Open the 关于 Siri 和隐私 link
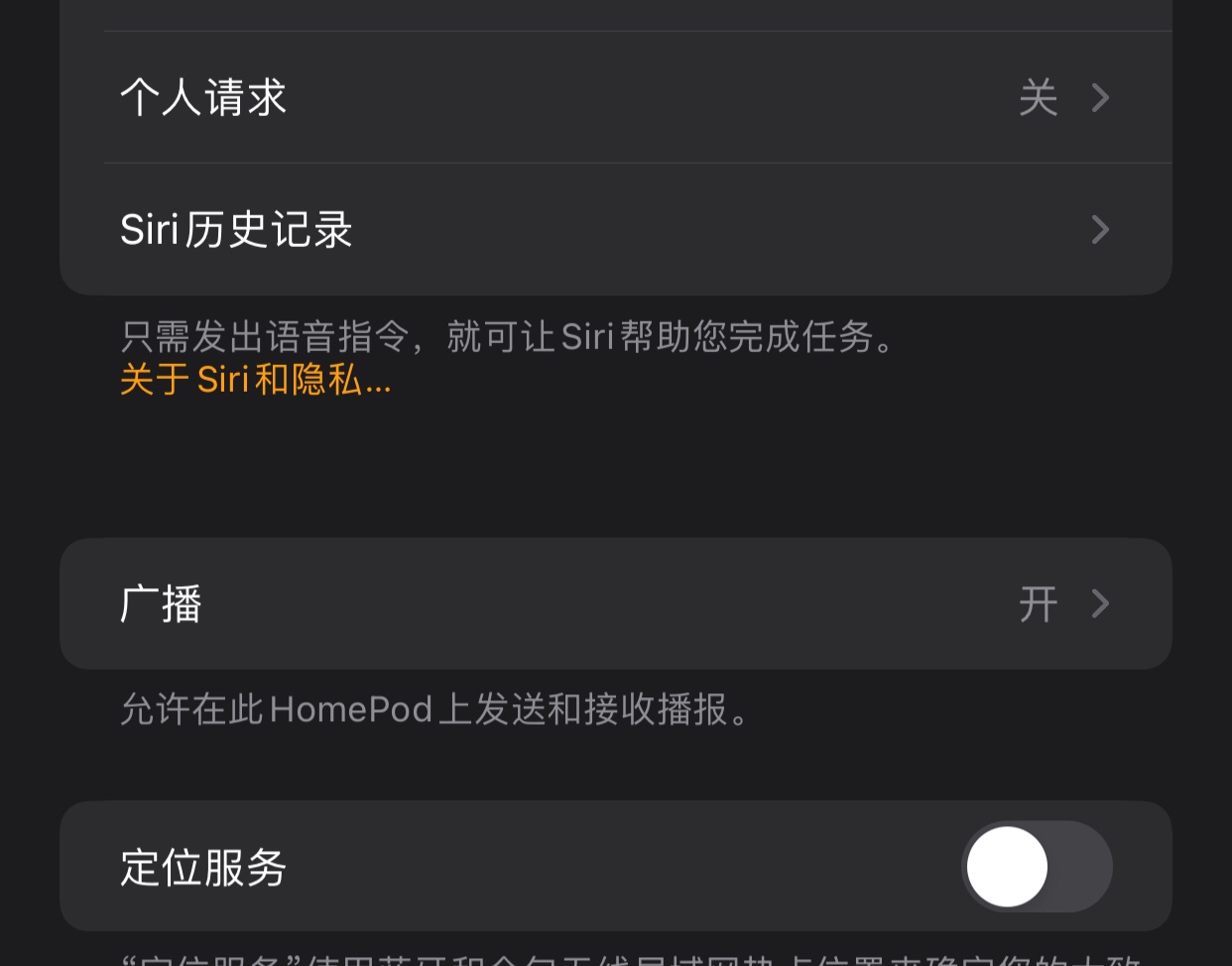The height and width of the screenshot is (966, 1232). [256, 380]
